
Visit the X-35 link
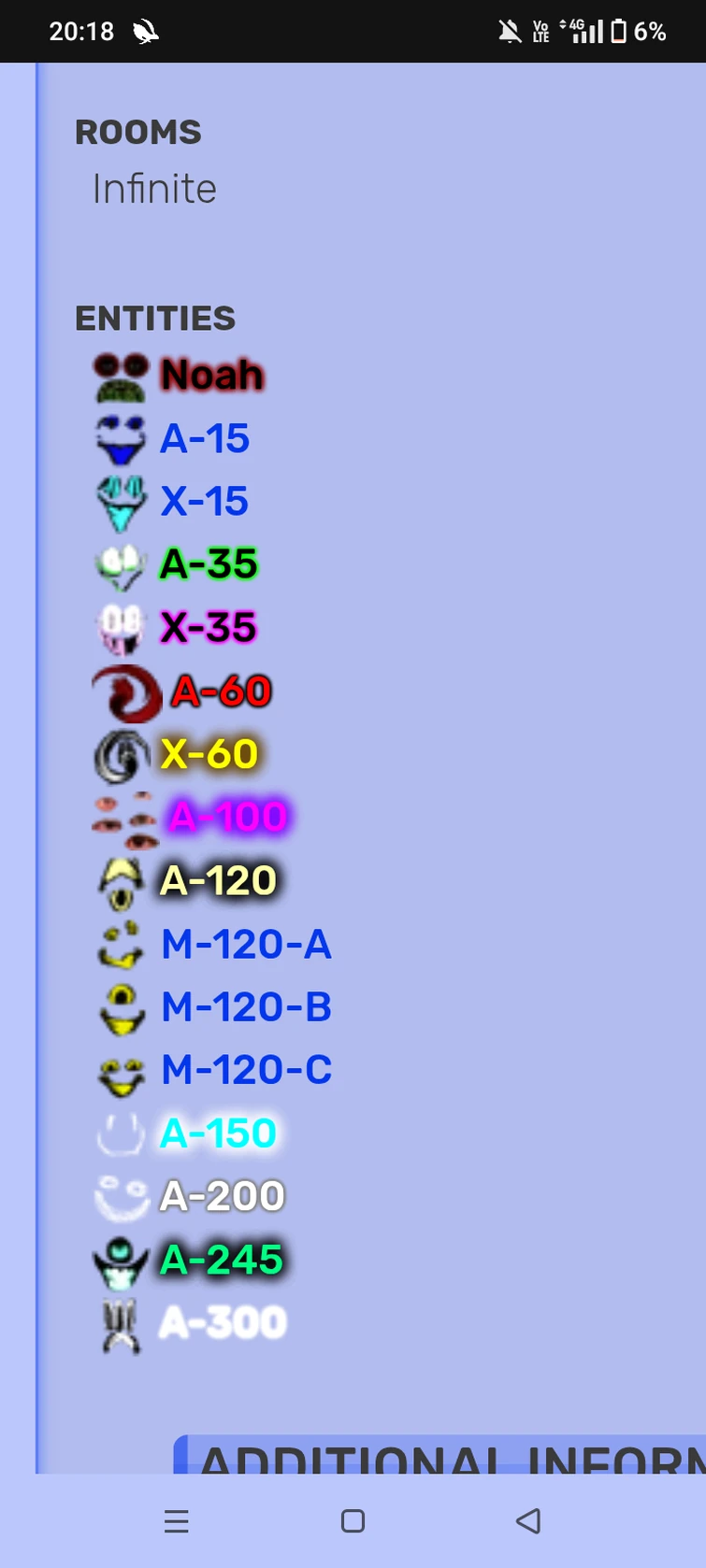point(209,628)
